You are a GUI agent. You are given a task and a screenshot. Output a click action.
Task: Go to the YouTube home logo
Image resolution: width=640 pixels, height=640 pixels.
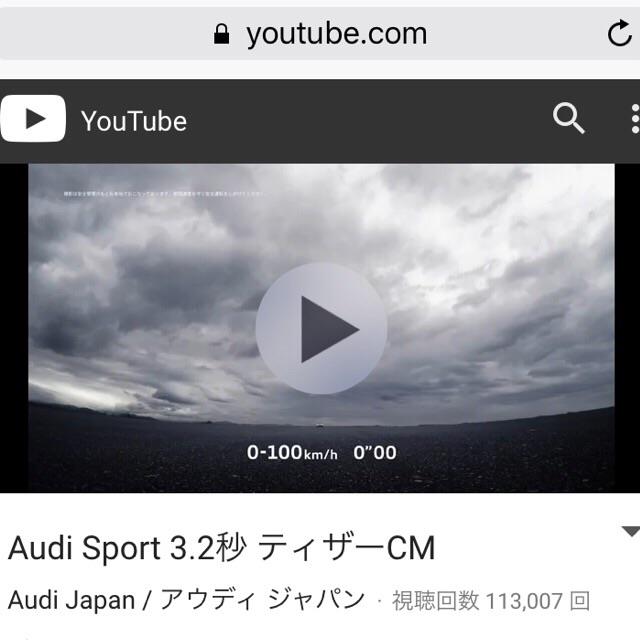[x=95, y=120]
